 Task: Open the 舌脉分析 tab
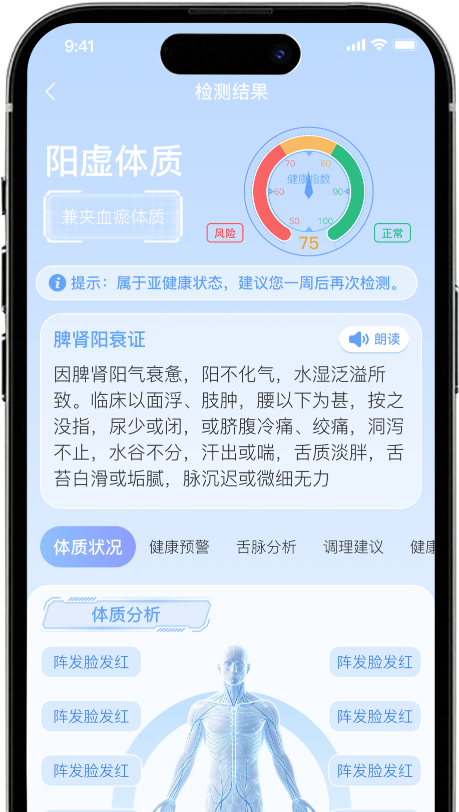(x=266, y=547)
